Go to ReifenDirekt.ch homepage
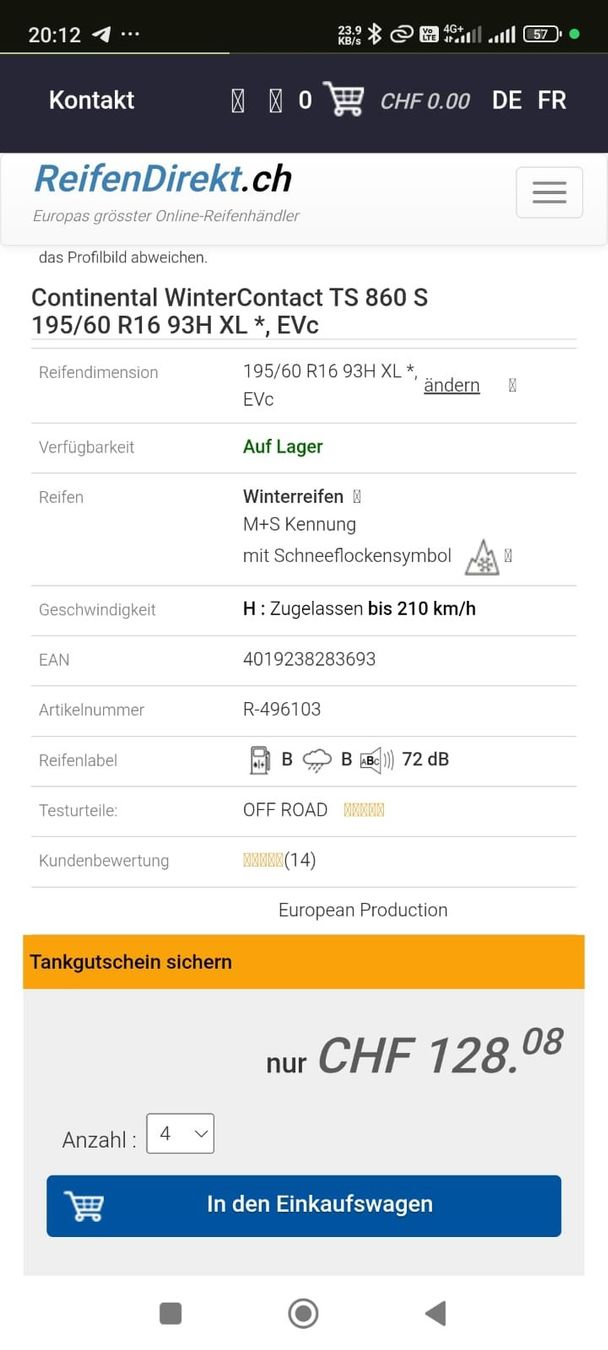Image resolution: width=608 pixels, height=1350 pixels. (x=163, y=179)
